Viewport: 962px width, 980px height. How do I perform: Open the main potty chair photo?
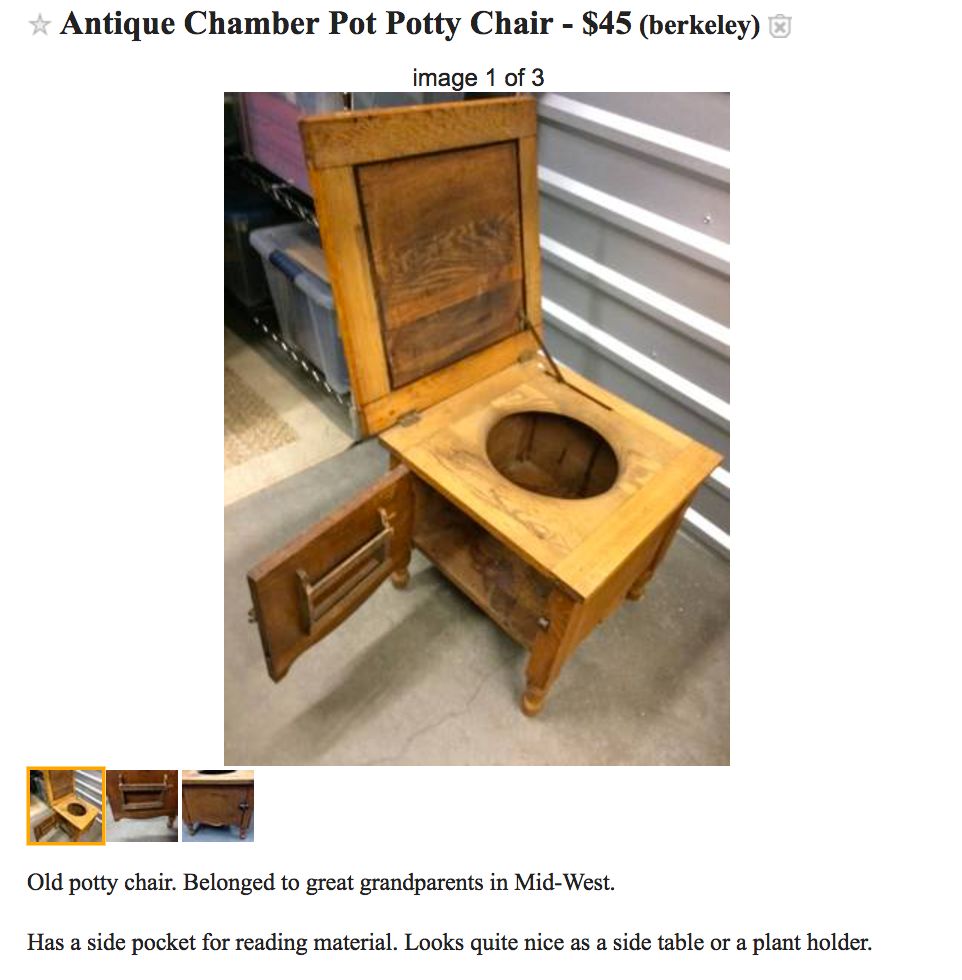[x=476, y=428]
